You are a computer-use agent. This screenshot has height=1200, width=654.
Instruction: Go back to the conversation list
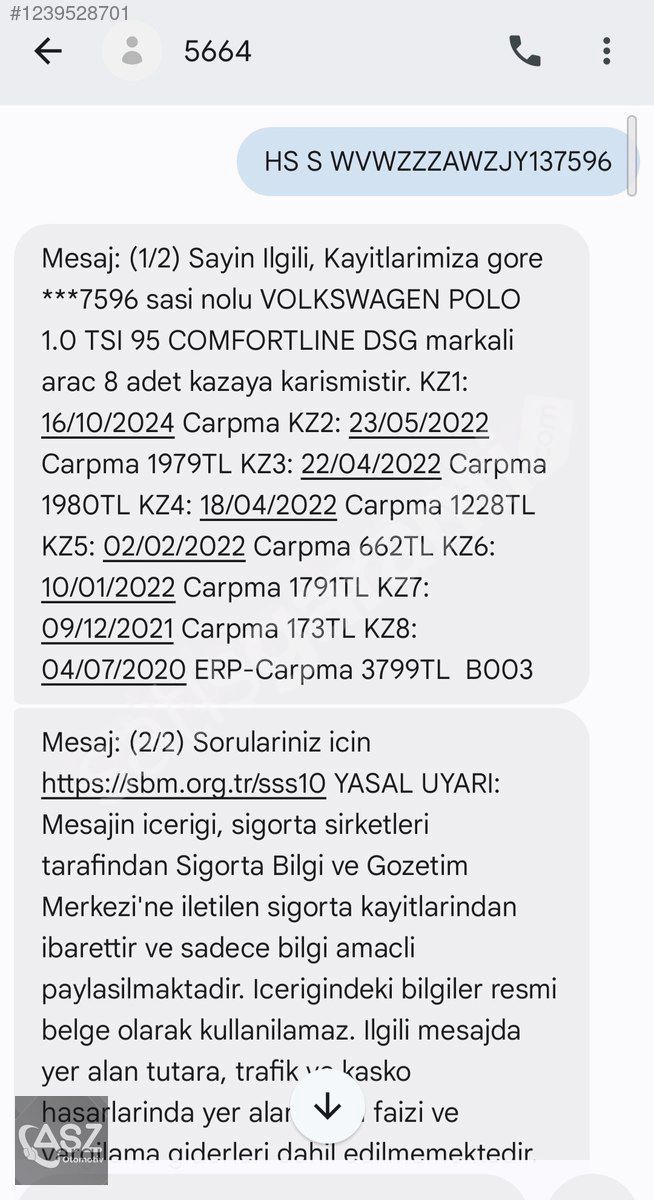[48, 51]
